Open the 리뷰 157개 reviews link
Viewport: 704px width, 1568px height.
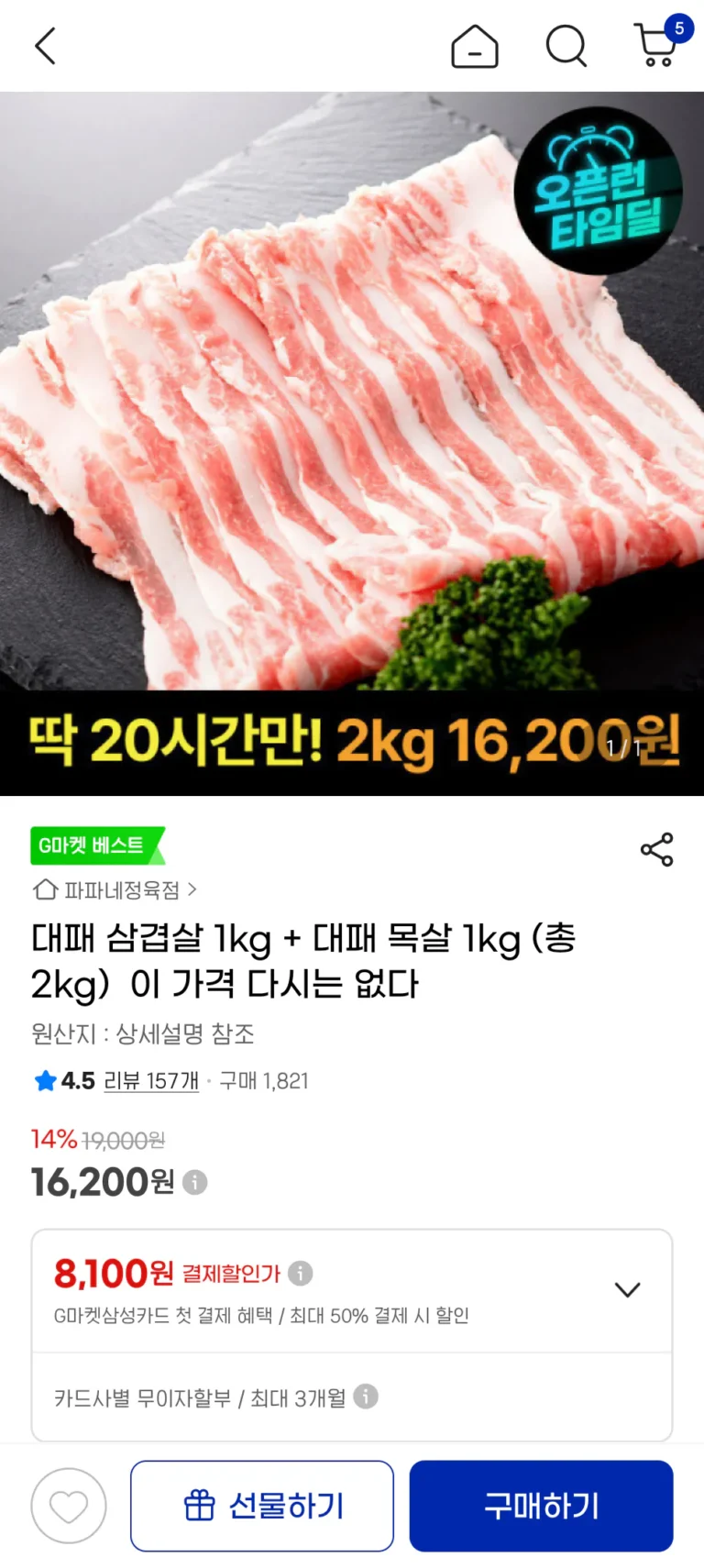coord(151,1081)
